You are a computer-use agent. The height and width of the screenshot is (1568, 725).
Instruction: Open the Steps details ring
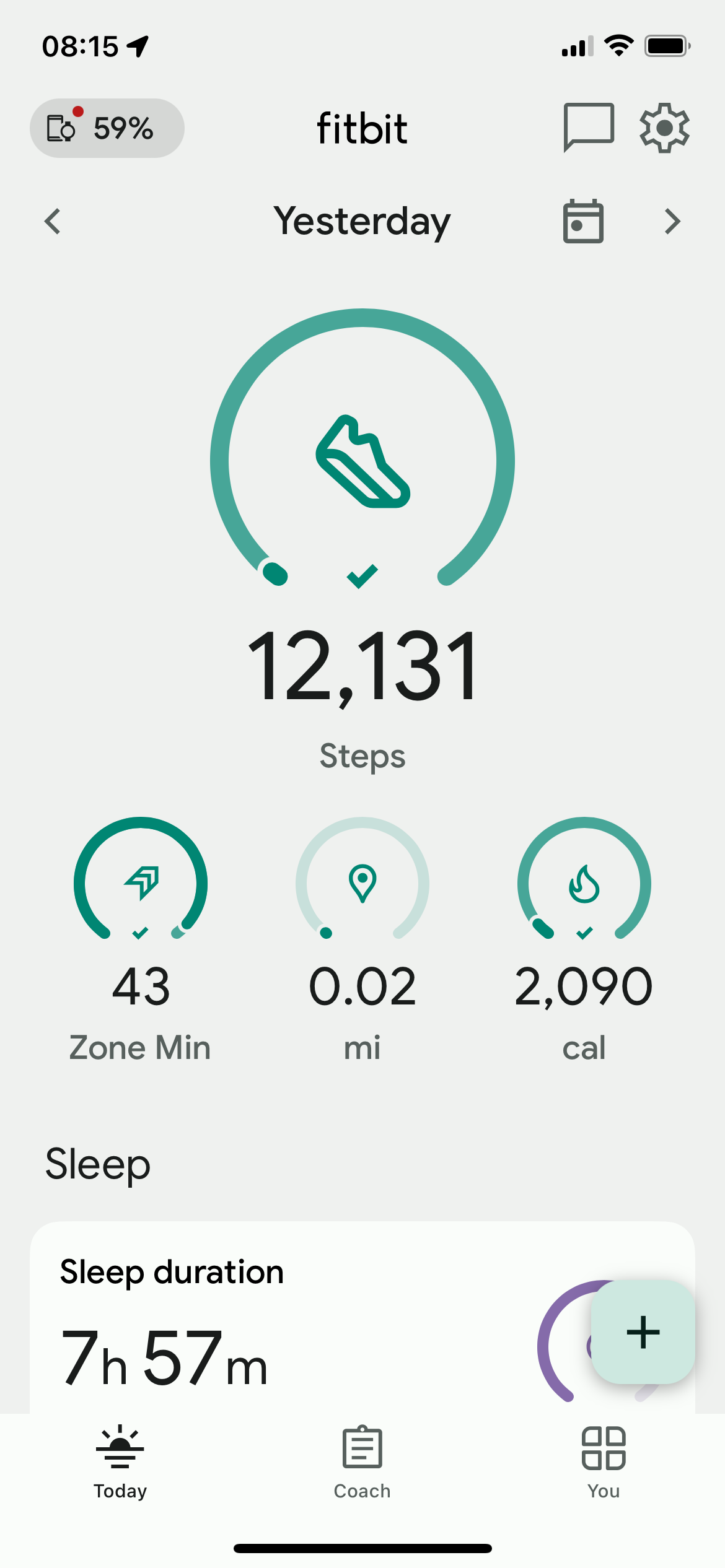coord(362,458)
